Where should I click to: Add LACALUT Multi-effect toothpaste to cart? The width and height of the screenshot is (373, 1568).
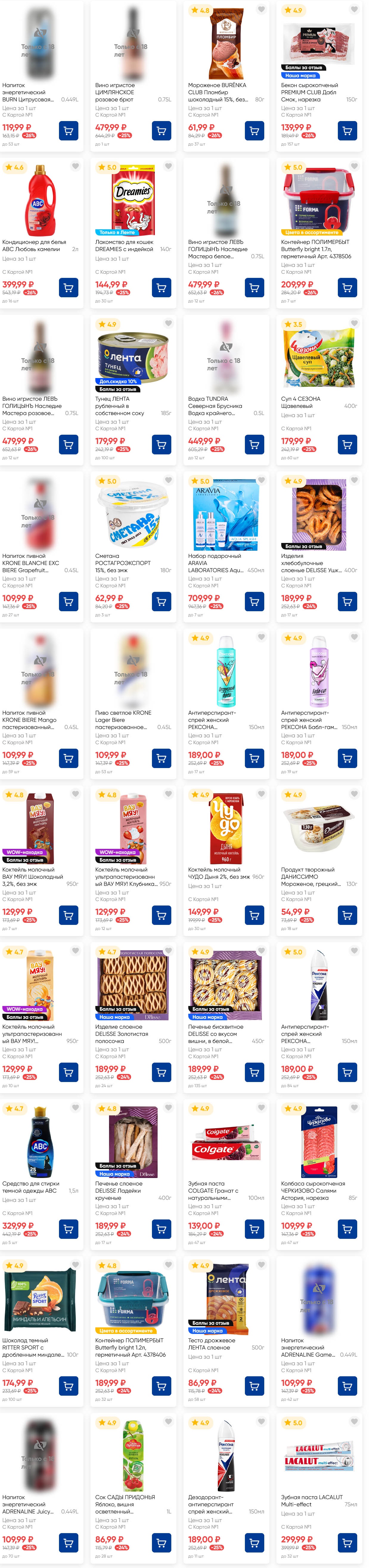pyautogui.click(x=347, y=1542)
